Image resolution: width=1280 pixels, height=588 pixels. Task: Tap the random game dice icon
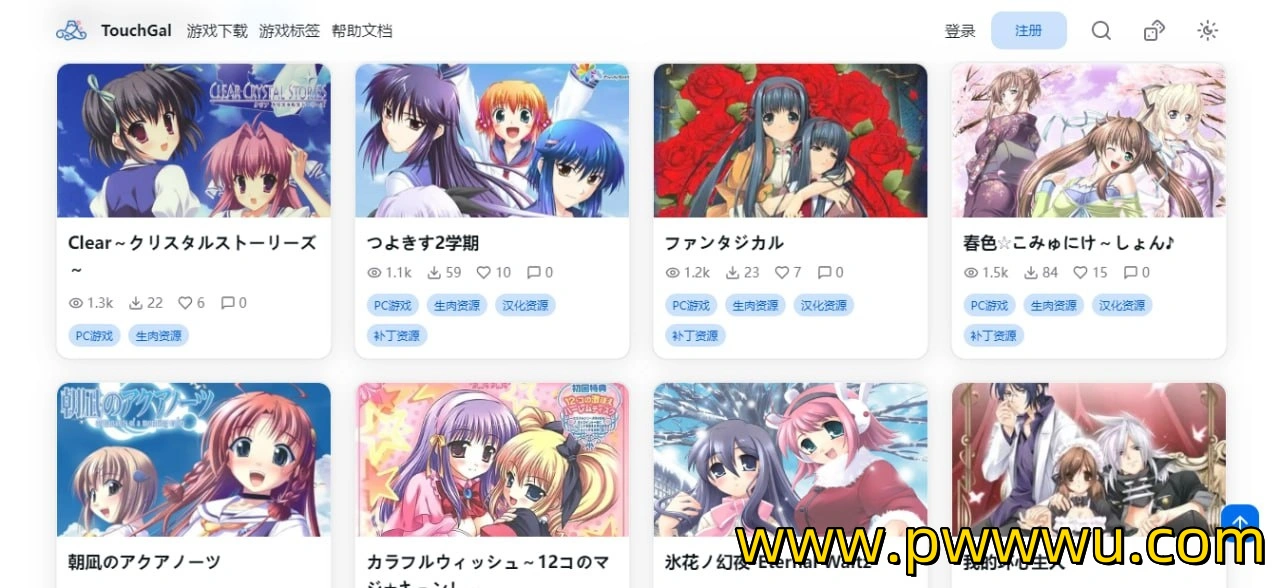(1154, 31)
